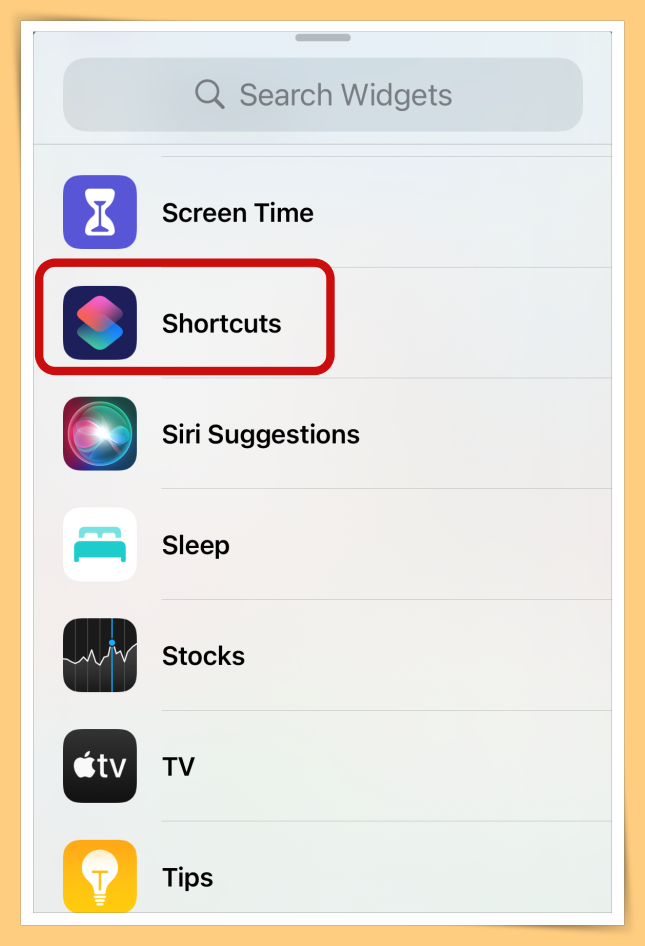This screenshot has height=946, width=645.
Task: Open the Stocks widget options
Action: click(203, 656)
